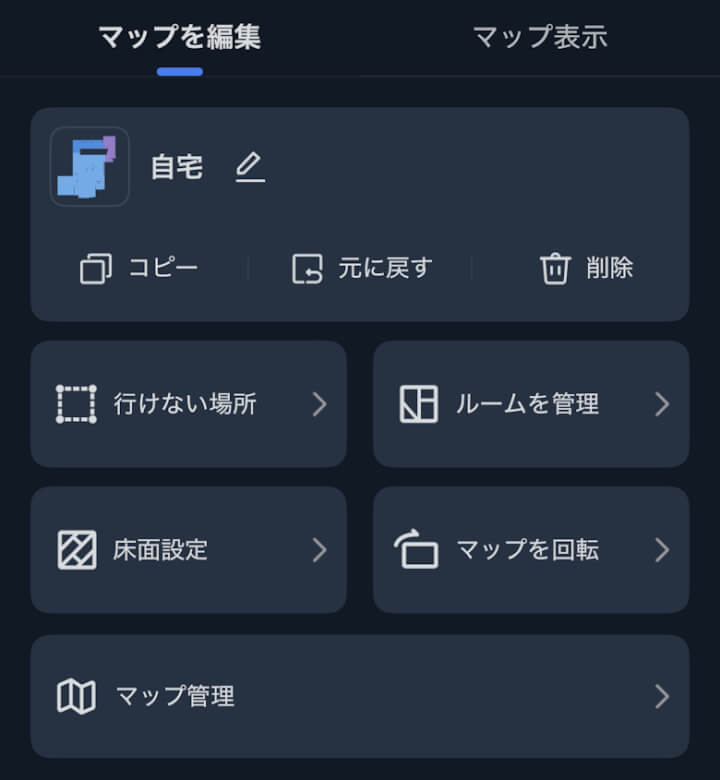Open 行けない場所 settings
Screen dimensions: 720x780
point(189,404)
